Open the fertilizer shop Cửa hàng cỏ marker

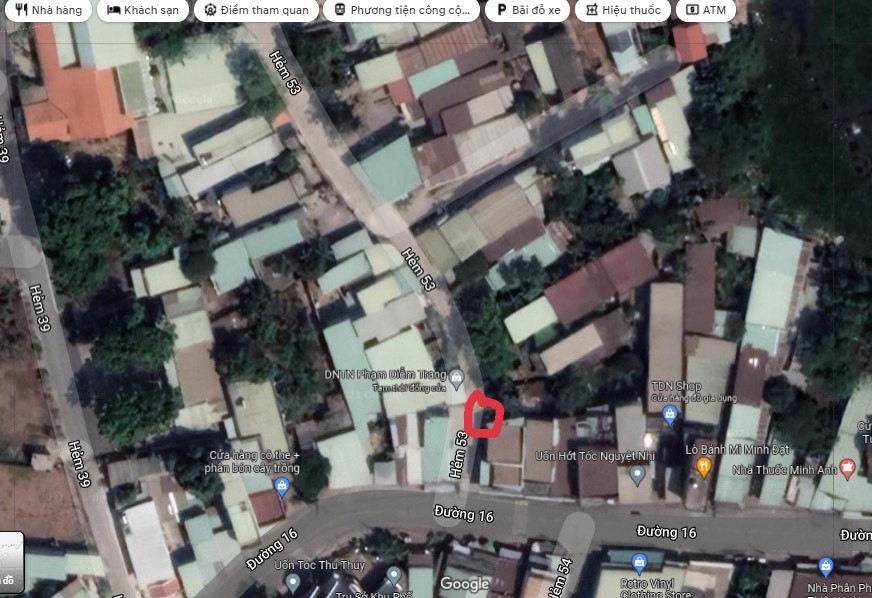point(282,487)
